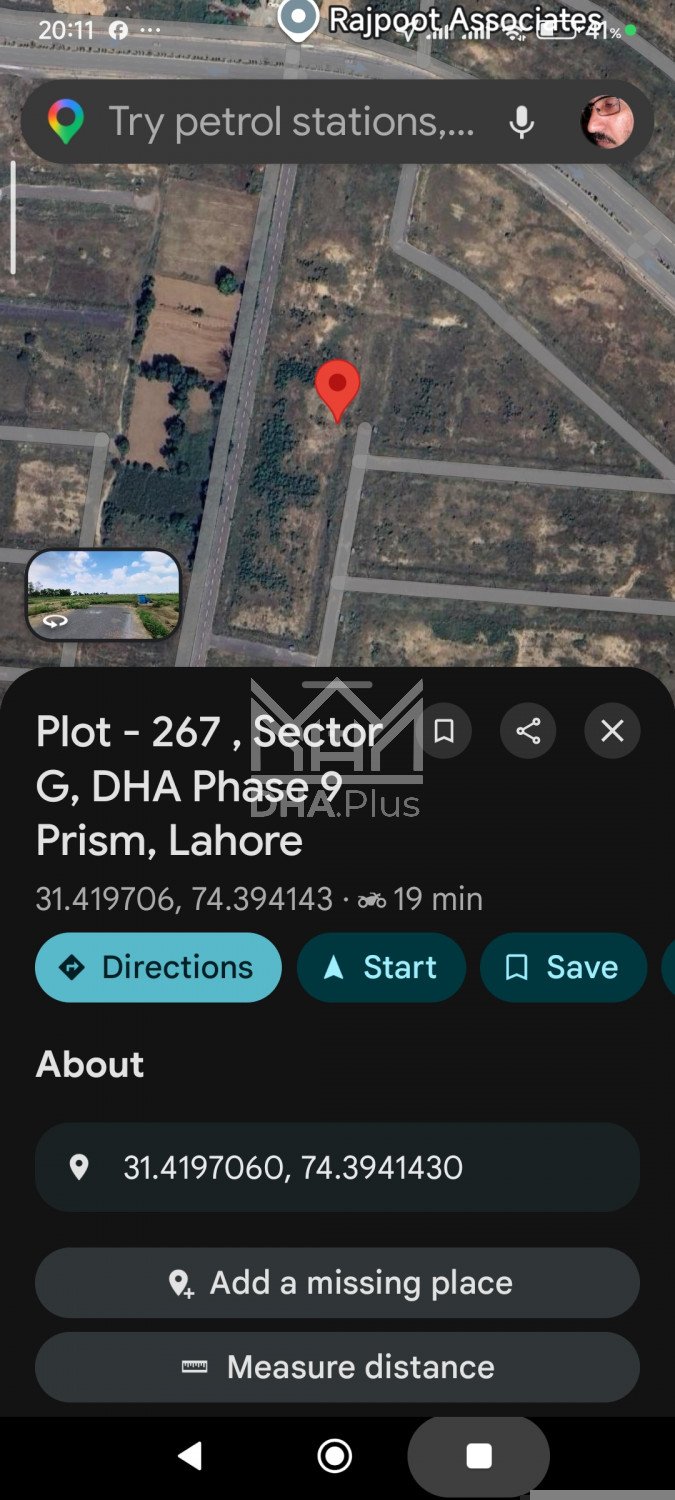
Task: Close the place details panel
Action: click(x=612, y=731)
